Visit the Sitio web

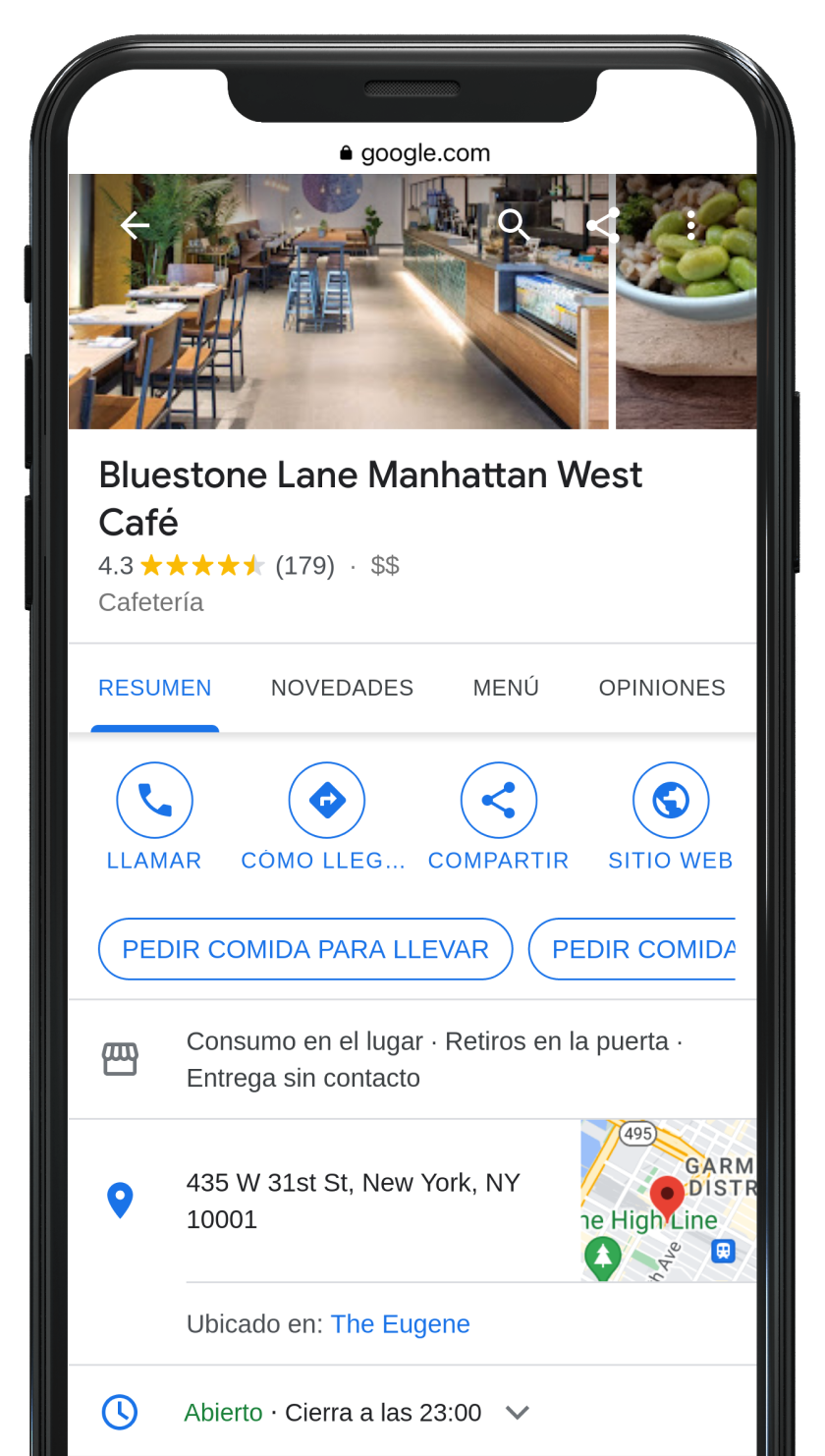pos(670,801)
